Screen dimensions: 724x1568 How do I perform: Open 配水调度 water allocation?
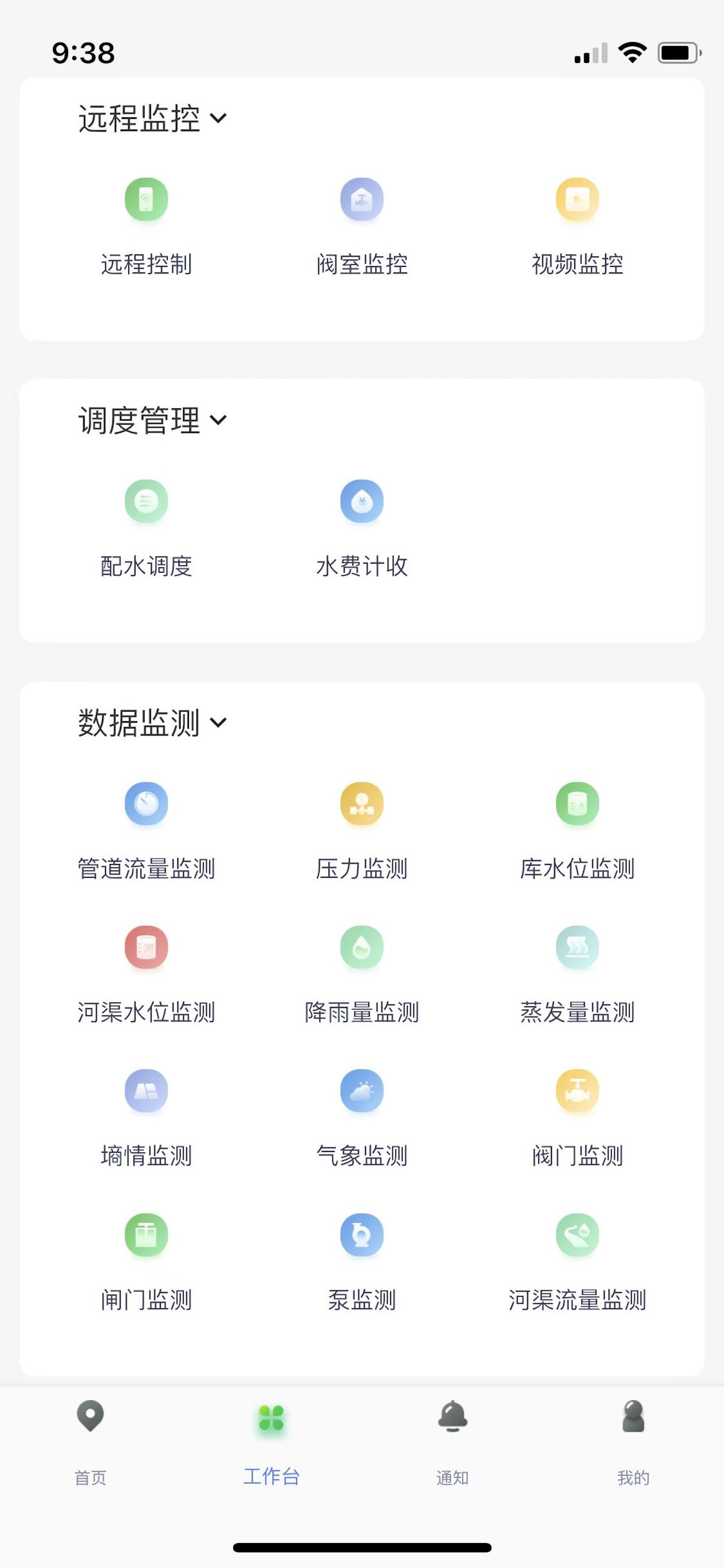(146, 528)
